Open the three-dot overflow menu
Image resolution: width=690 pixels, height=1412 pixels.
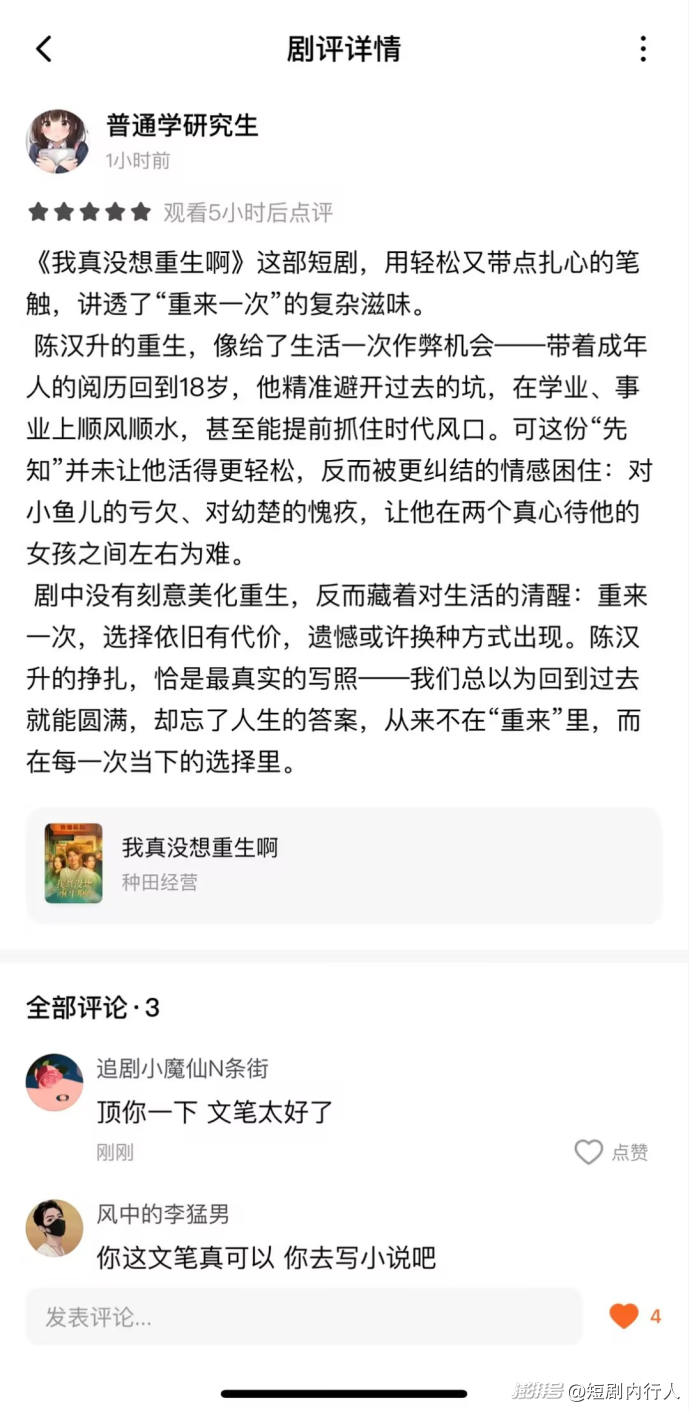643,49
